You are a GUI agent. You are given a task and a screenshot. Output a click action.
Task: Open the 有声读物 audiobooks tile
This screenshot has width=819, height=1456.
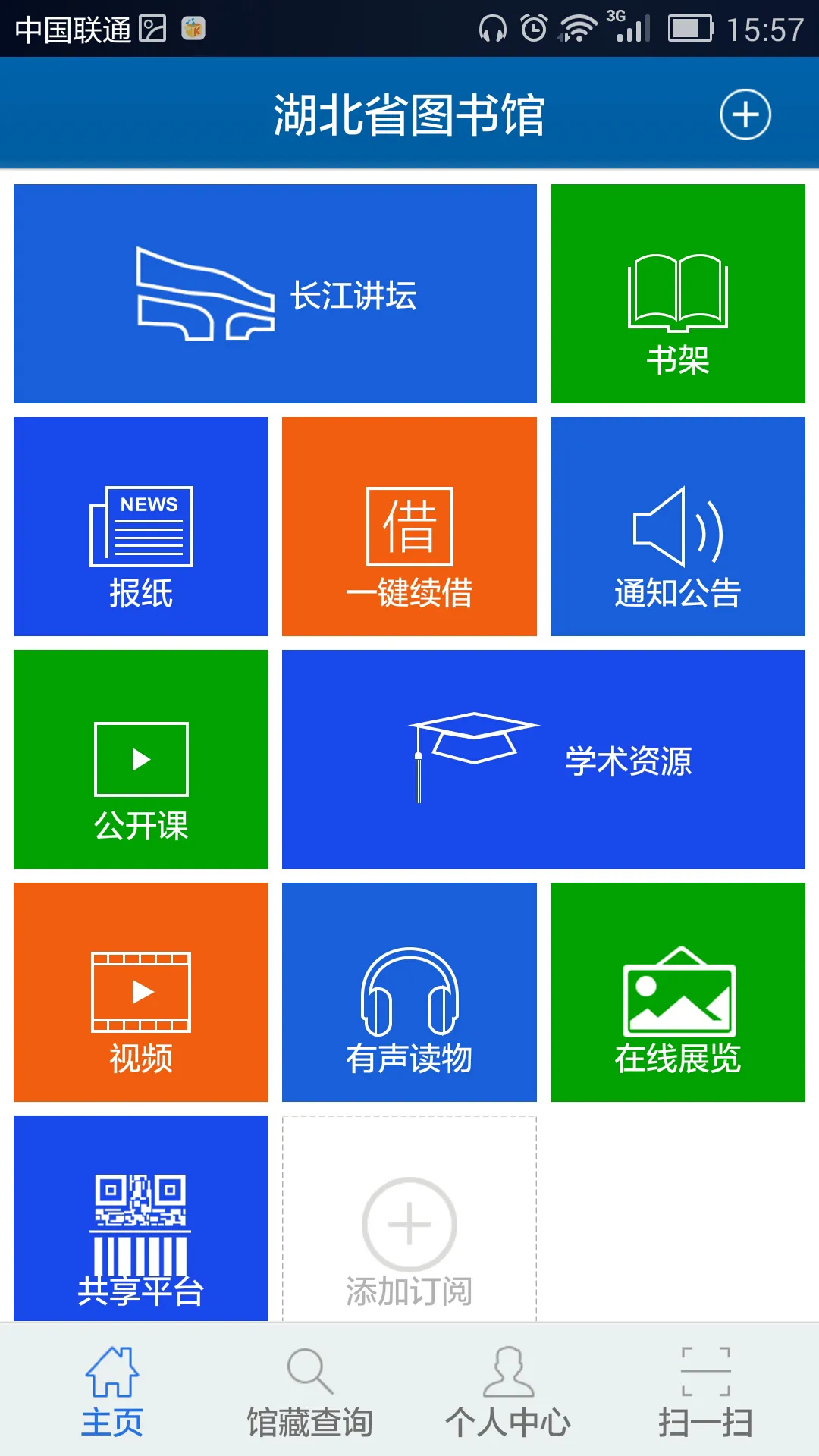point(409,993)
